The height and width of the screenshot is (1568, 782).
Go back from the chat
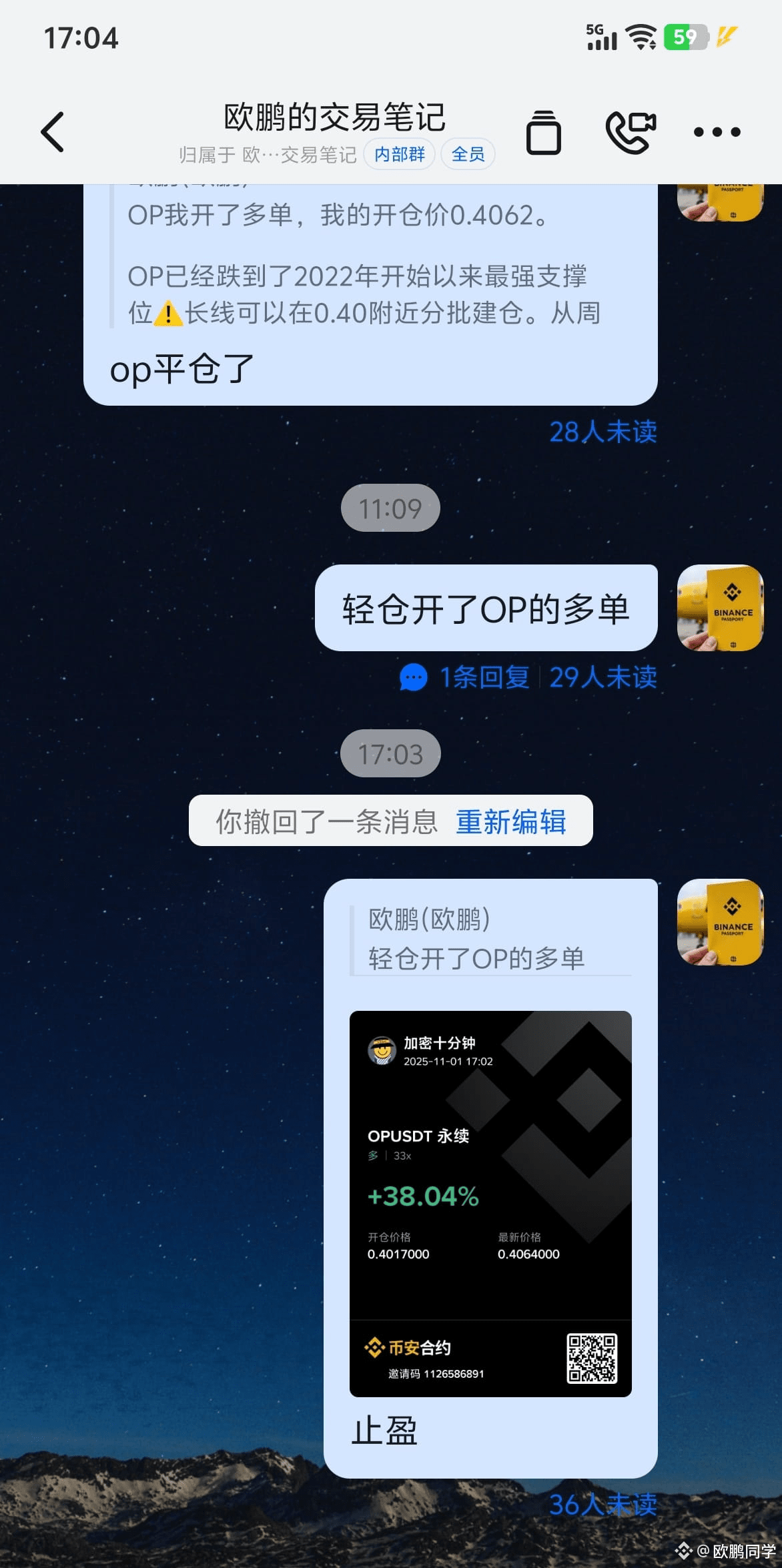[x=52, y=131]
